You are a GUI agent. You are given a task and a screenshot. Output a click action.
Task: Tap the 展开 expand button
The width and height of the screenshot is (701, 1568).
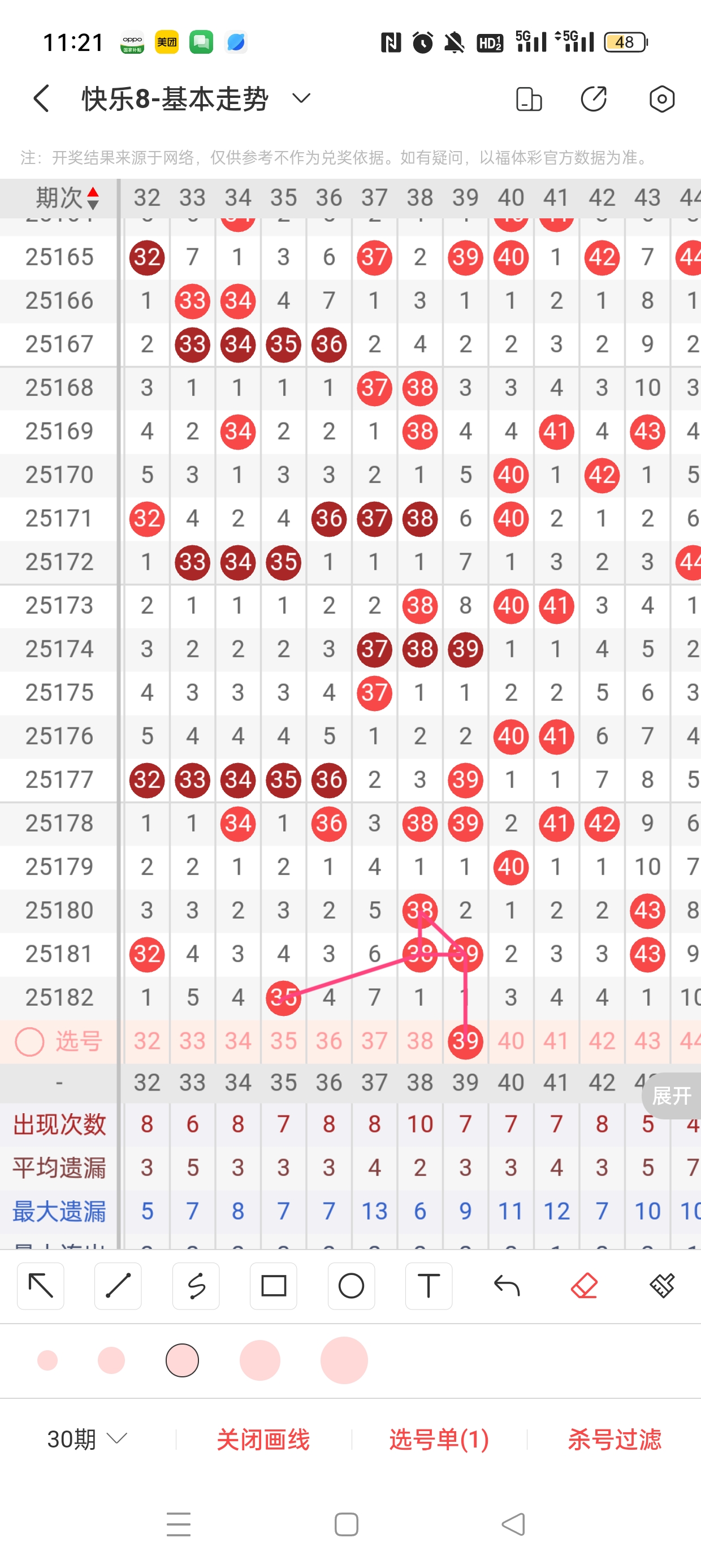point(671,1096)
